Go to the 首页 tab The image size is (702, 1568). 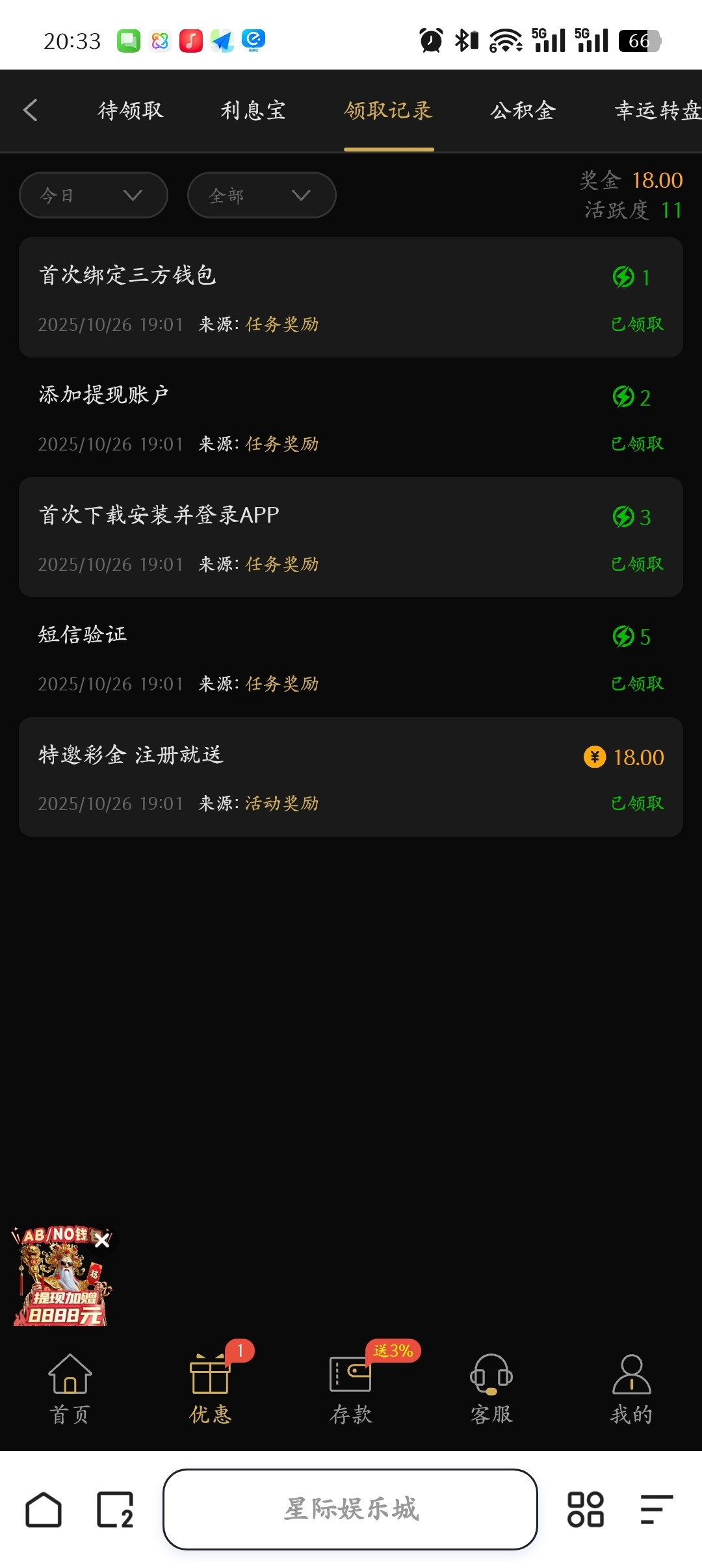coord(70,1389)
